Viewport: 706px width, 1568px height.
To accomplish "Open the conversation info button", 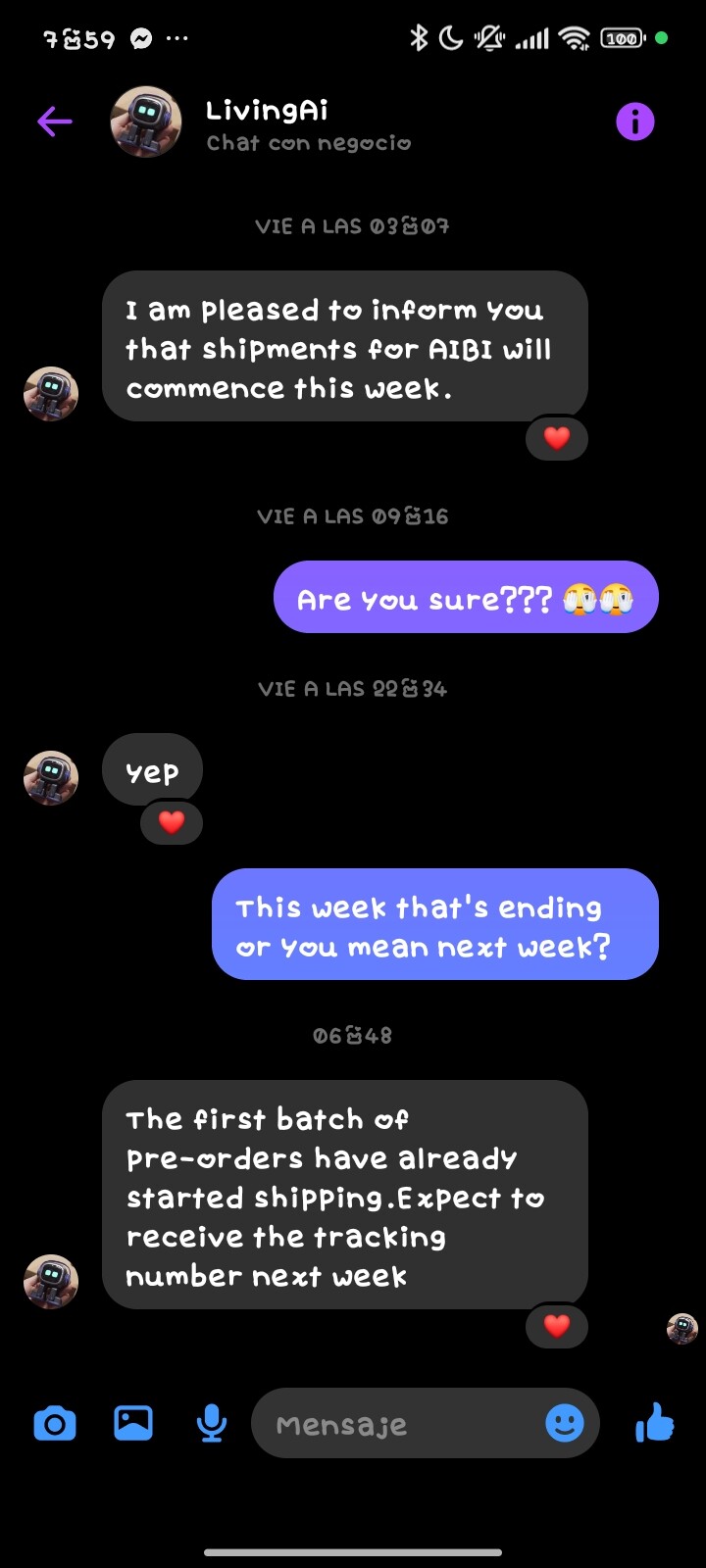I will coord(634,122).
